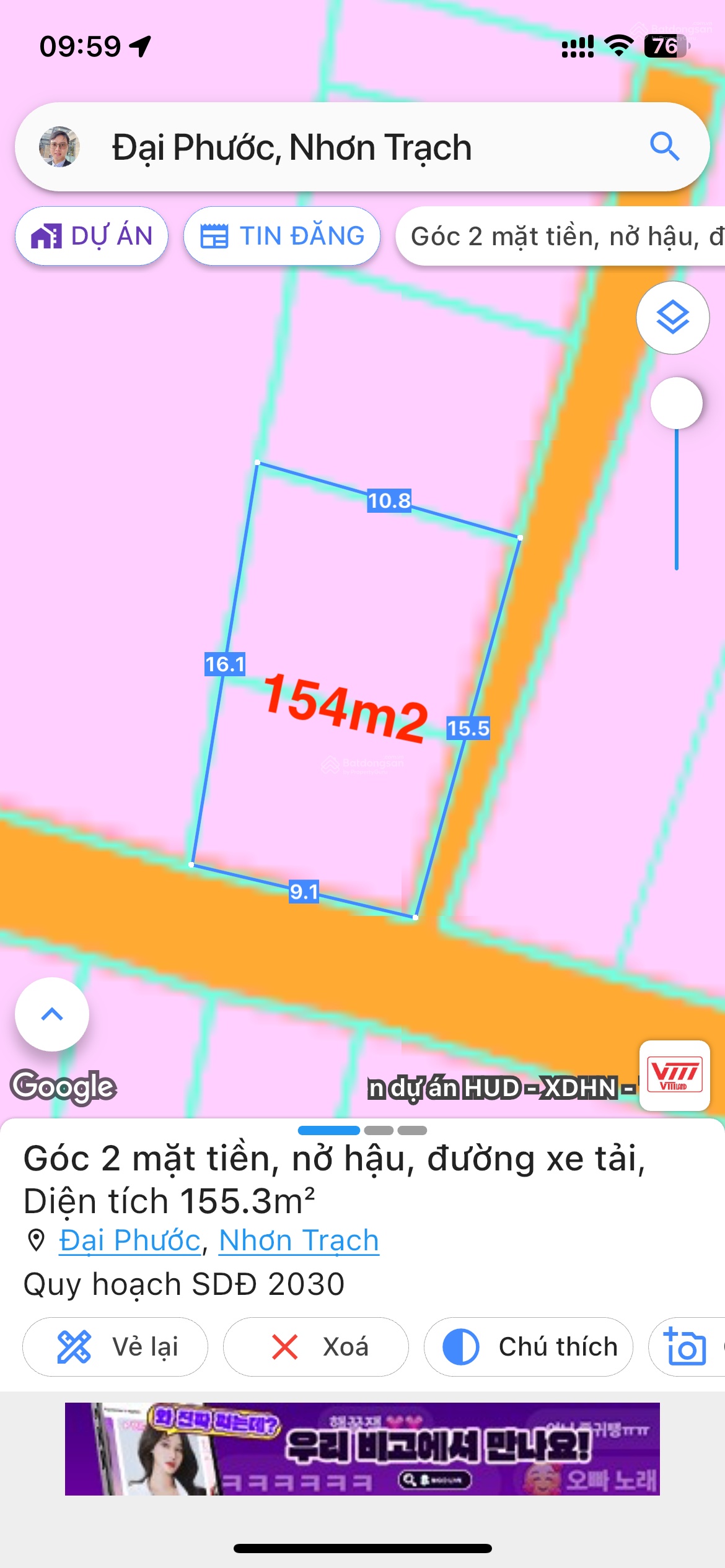Select the TIN ĐĂNG chip

[x=282, y=236]
